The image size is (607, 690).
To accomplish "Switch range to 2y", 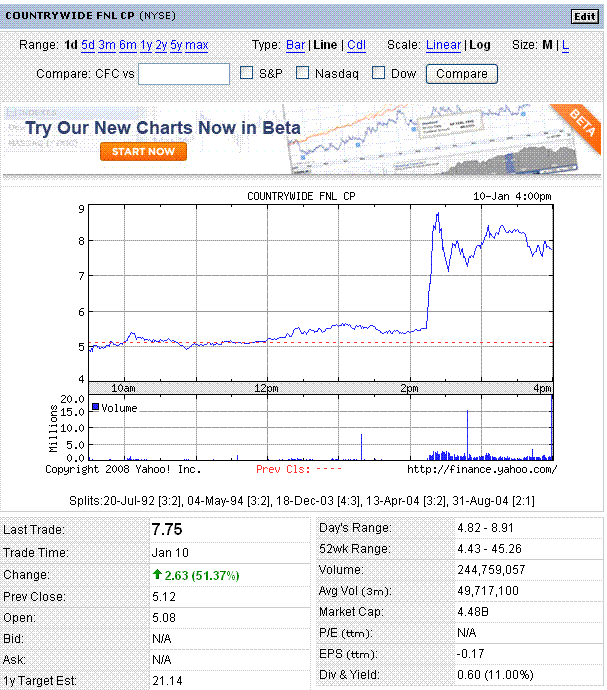I will point(161,45).
